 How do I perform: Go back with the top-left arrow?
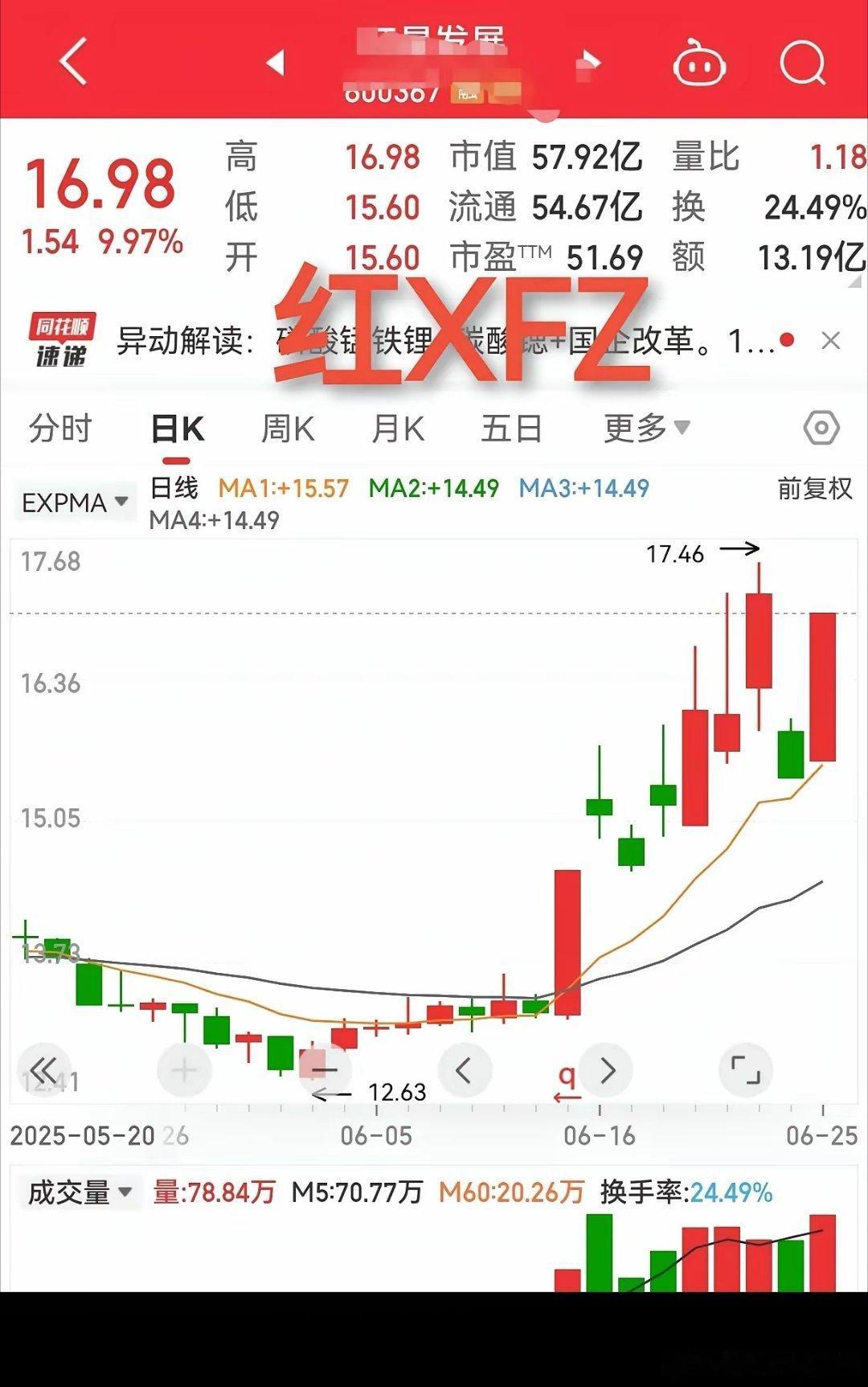[73, 61]
